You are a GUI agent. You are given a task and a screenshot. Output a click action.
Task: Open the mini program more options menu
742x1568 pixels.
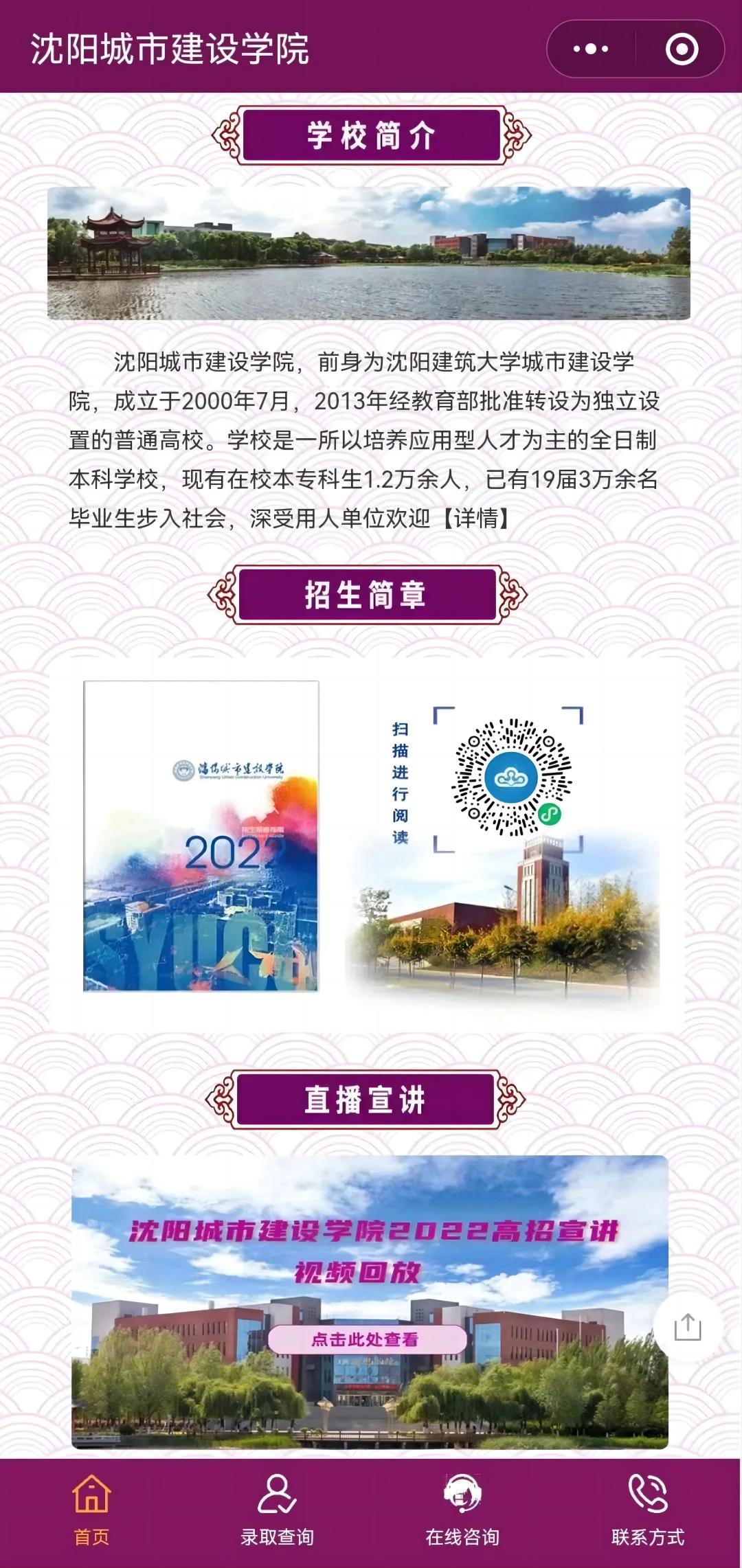point(591,49)
